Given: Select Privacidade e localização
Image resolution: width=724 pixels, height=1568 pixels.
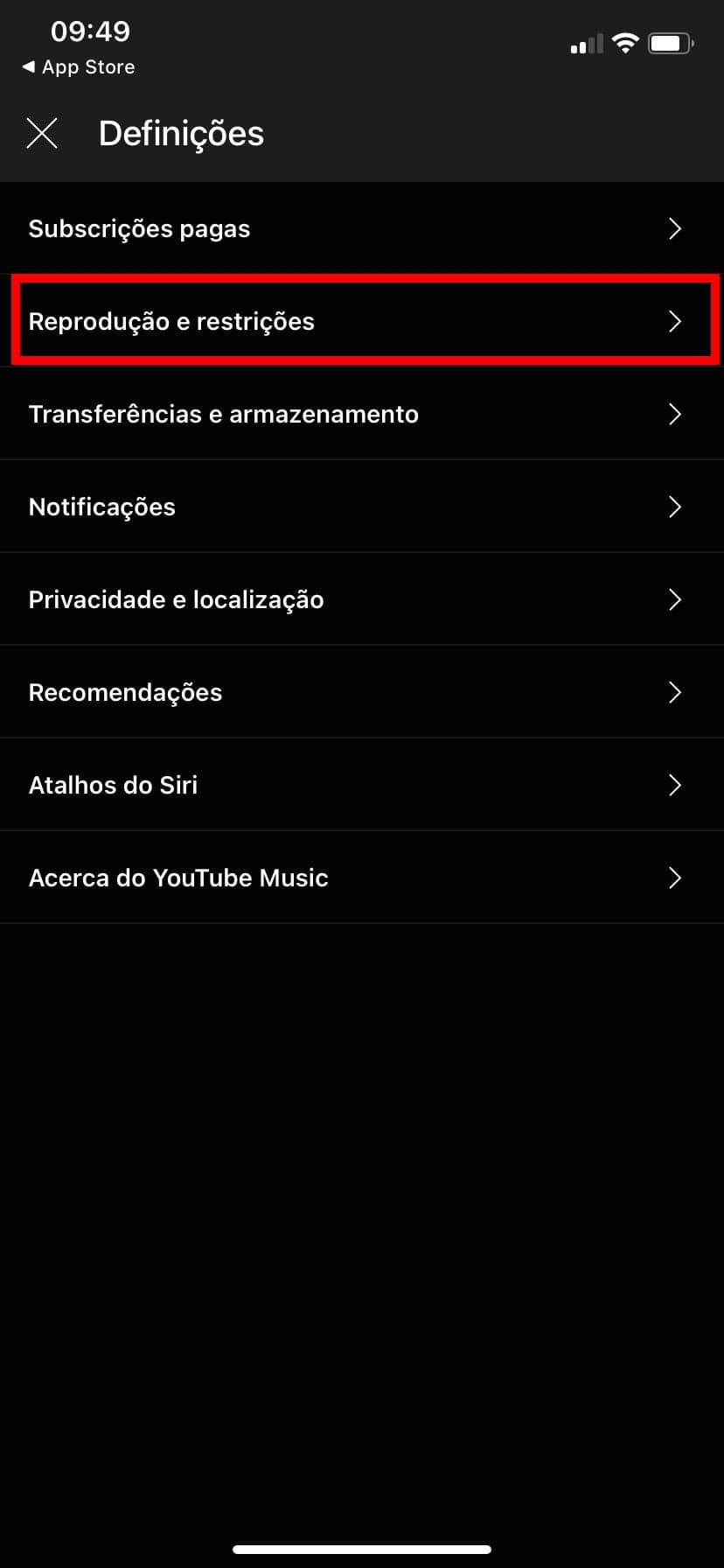Looking at the screenshot, I should 362,599.
